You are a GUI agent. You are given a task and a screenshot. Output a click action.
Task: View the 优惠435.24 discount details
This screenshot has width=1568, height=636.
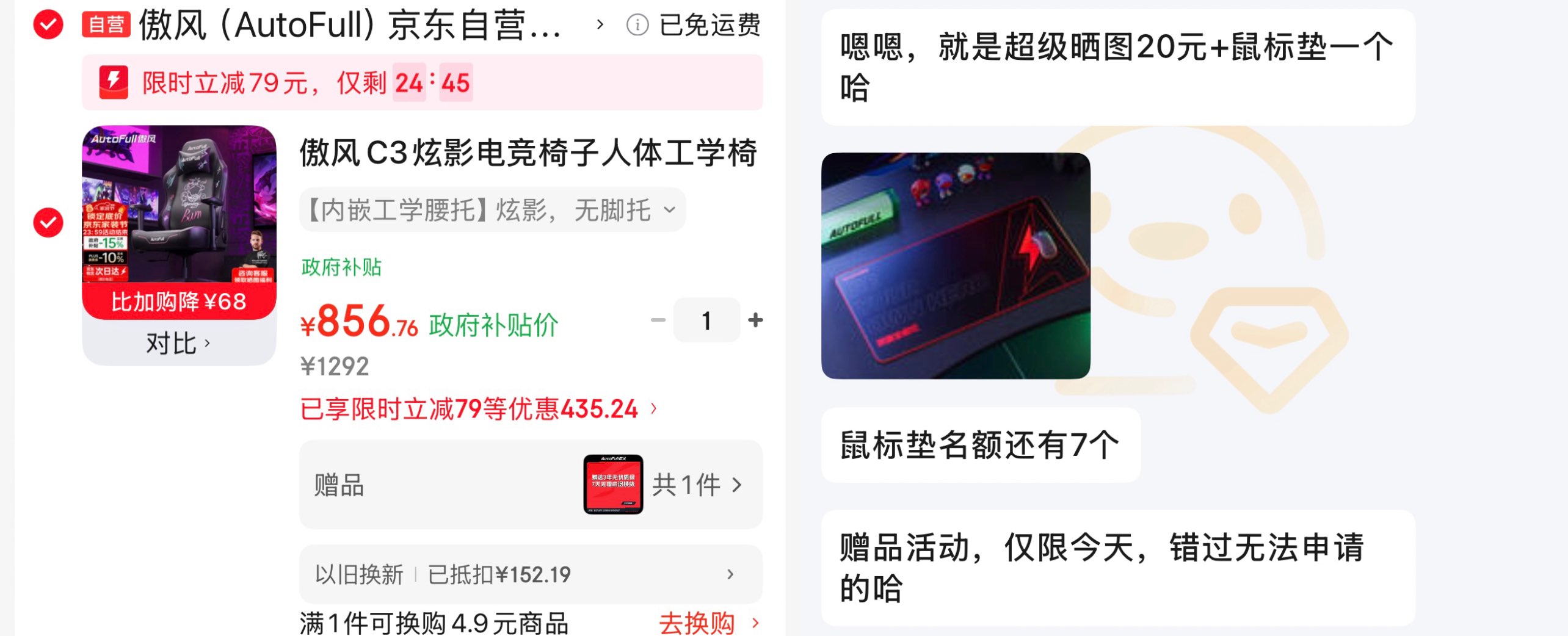pyautogui.click(x=478, y=409)
